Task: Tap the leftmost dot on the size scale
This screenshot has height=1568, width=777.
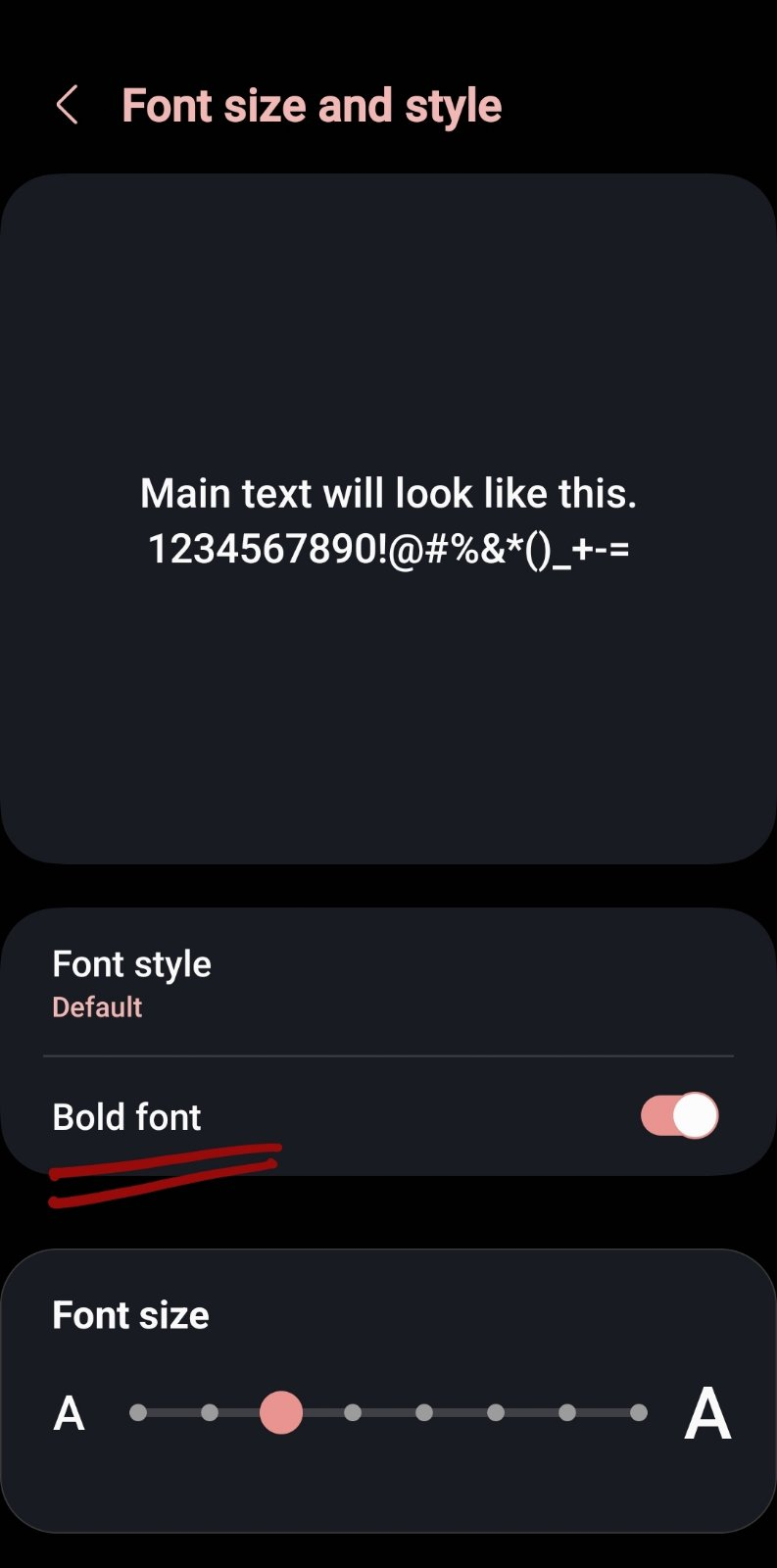Action: 138,1412
